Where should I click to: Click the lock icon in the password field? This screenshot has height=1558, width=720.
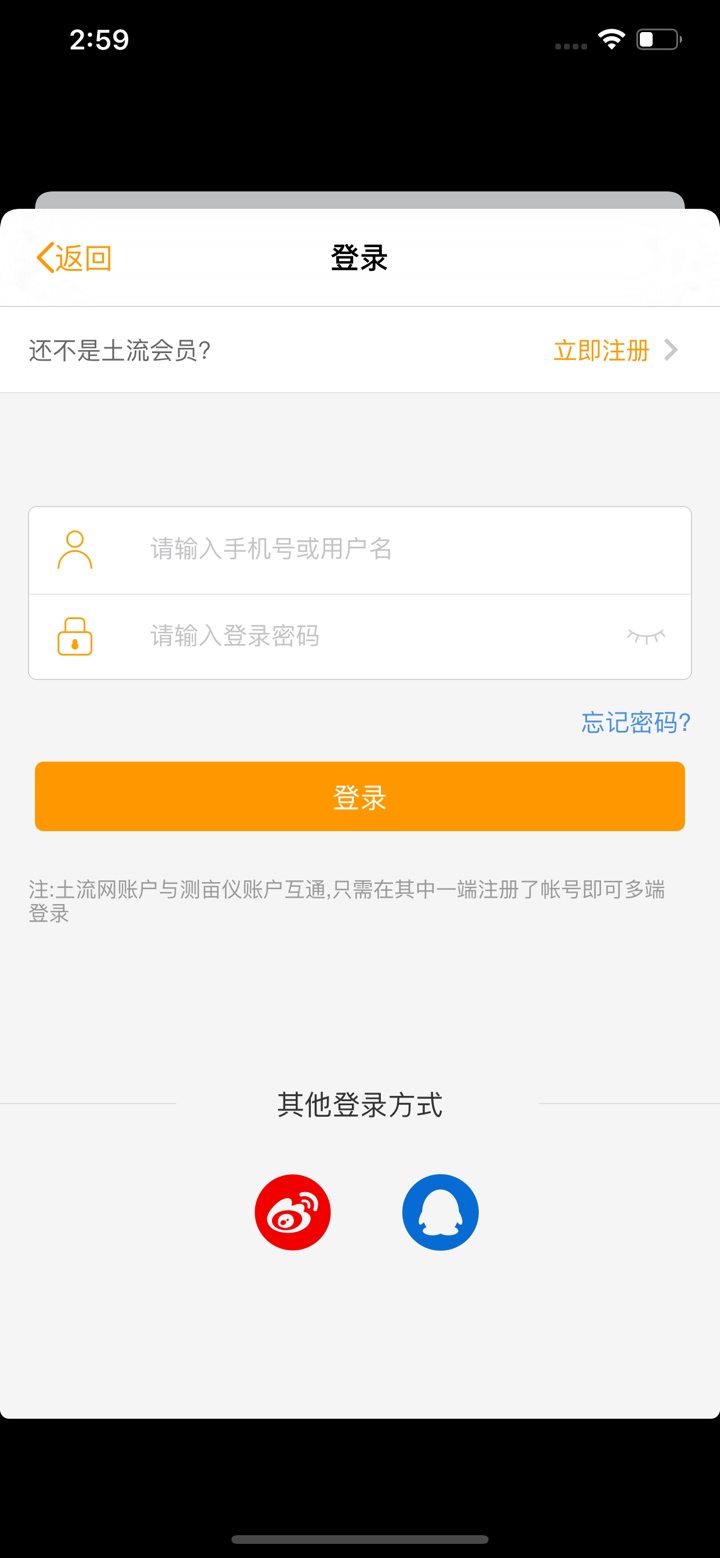click(73, 636)
